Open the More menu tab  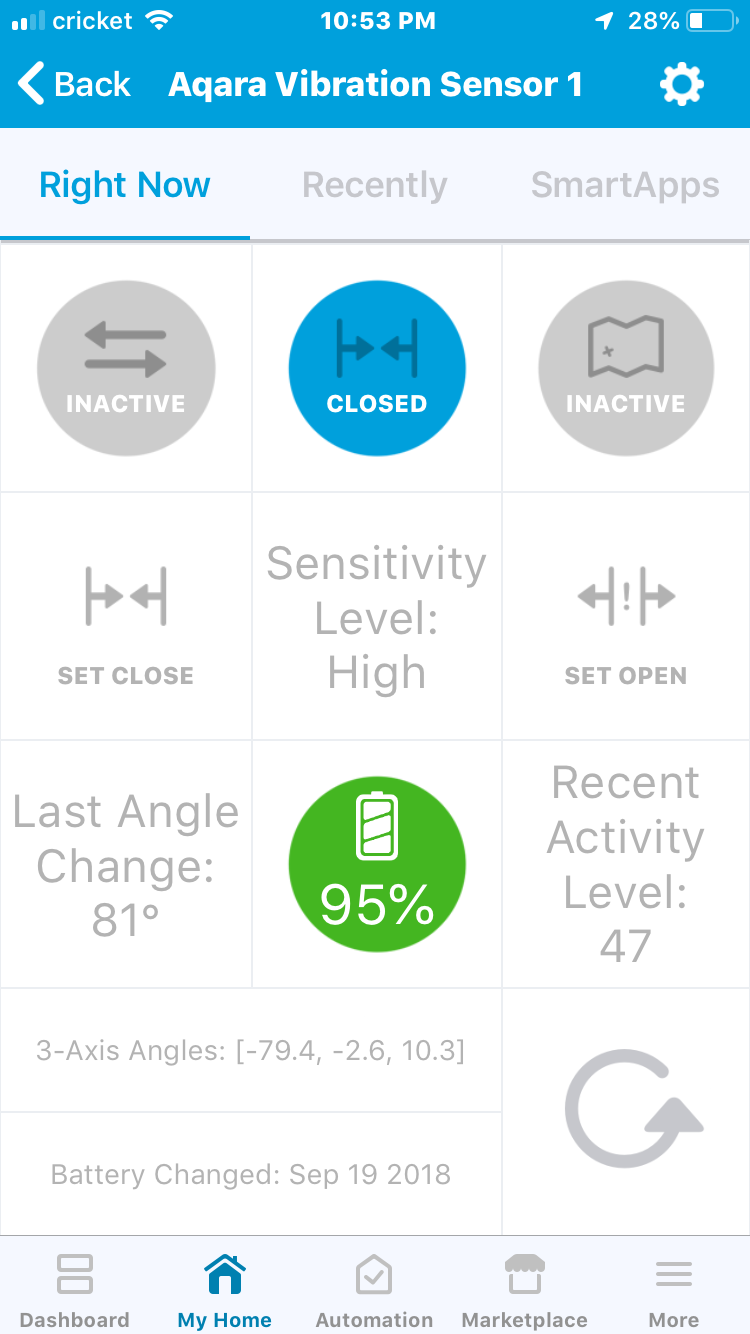click(674, 1290)
